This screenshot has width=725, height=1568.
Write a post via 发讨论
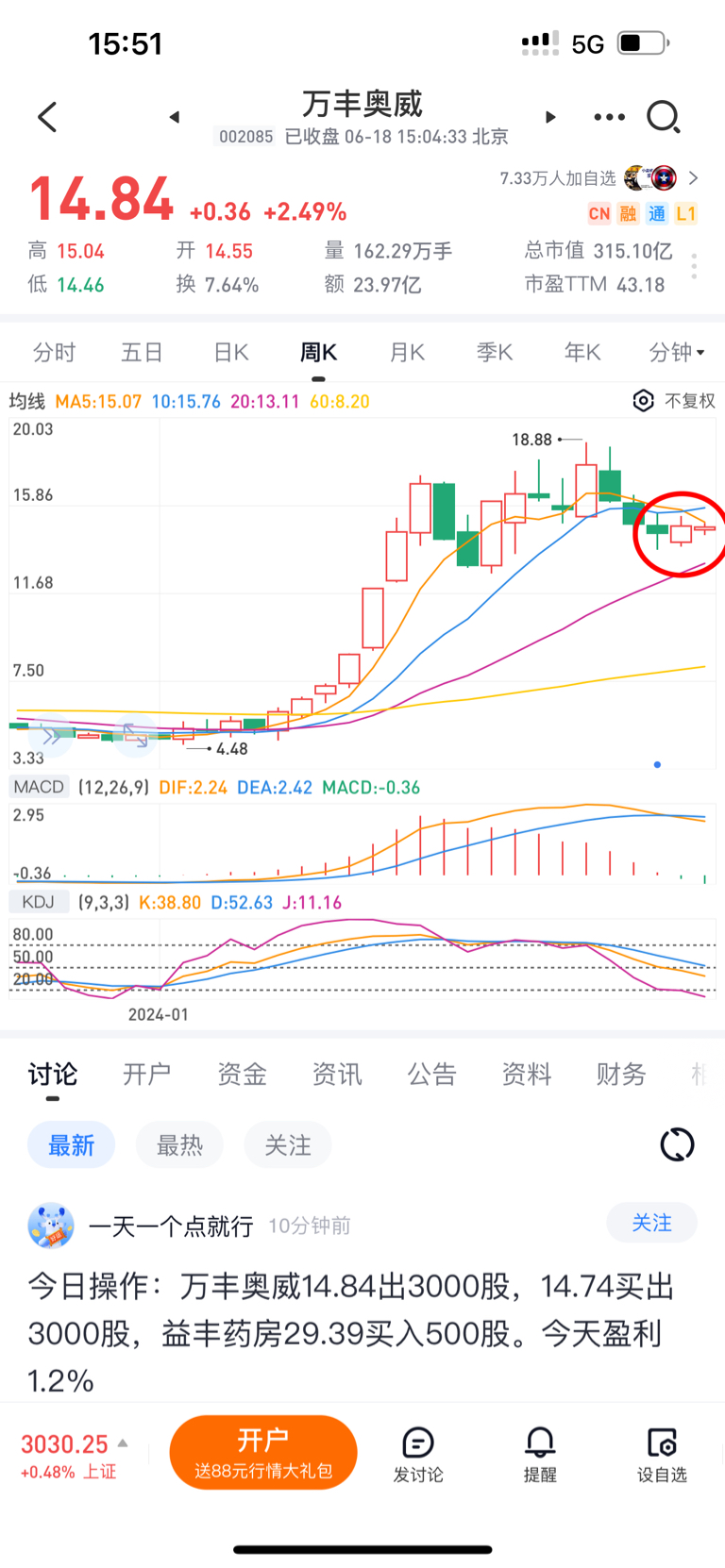click(417, 1454)
